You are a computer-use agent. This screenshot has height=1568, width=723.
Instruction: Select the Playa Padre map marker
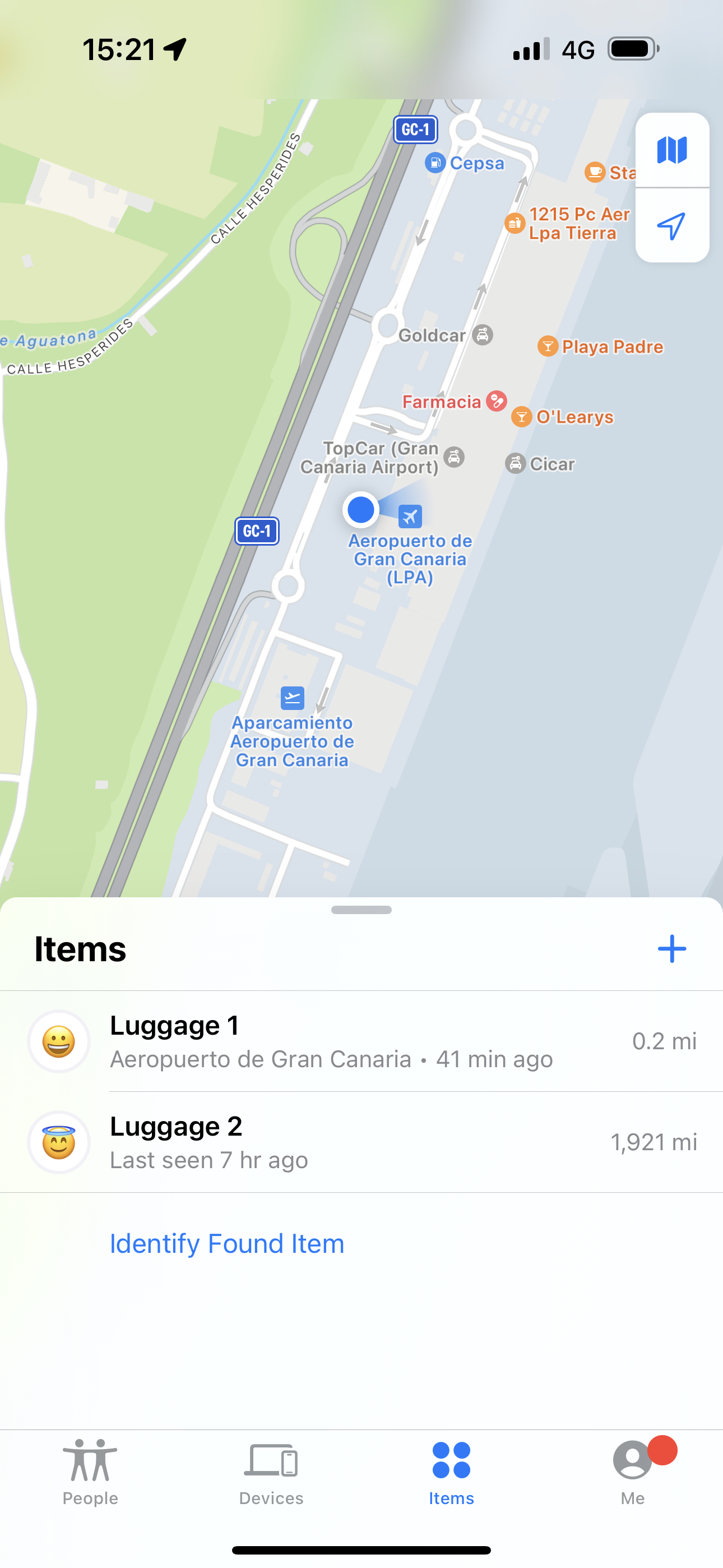coord(548,347)
